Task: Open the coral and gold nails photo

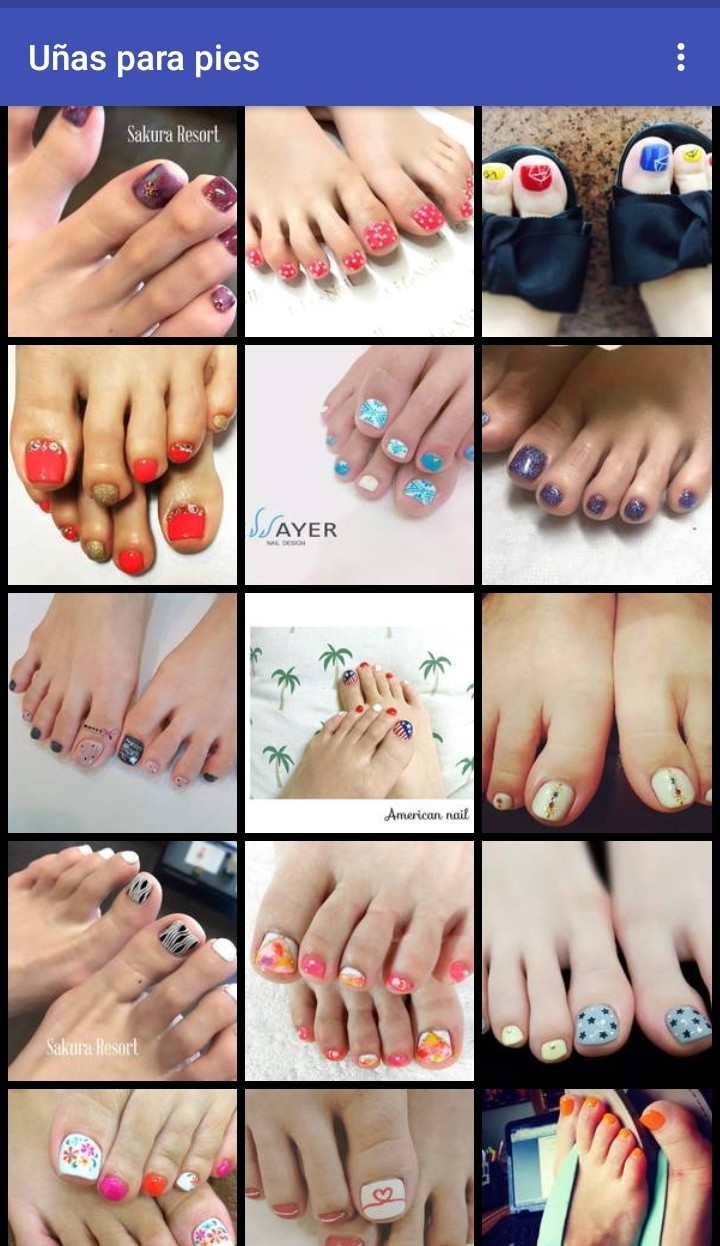Action: pyautogui.click(x=123, y=465)
